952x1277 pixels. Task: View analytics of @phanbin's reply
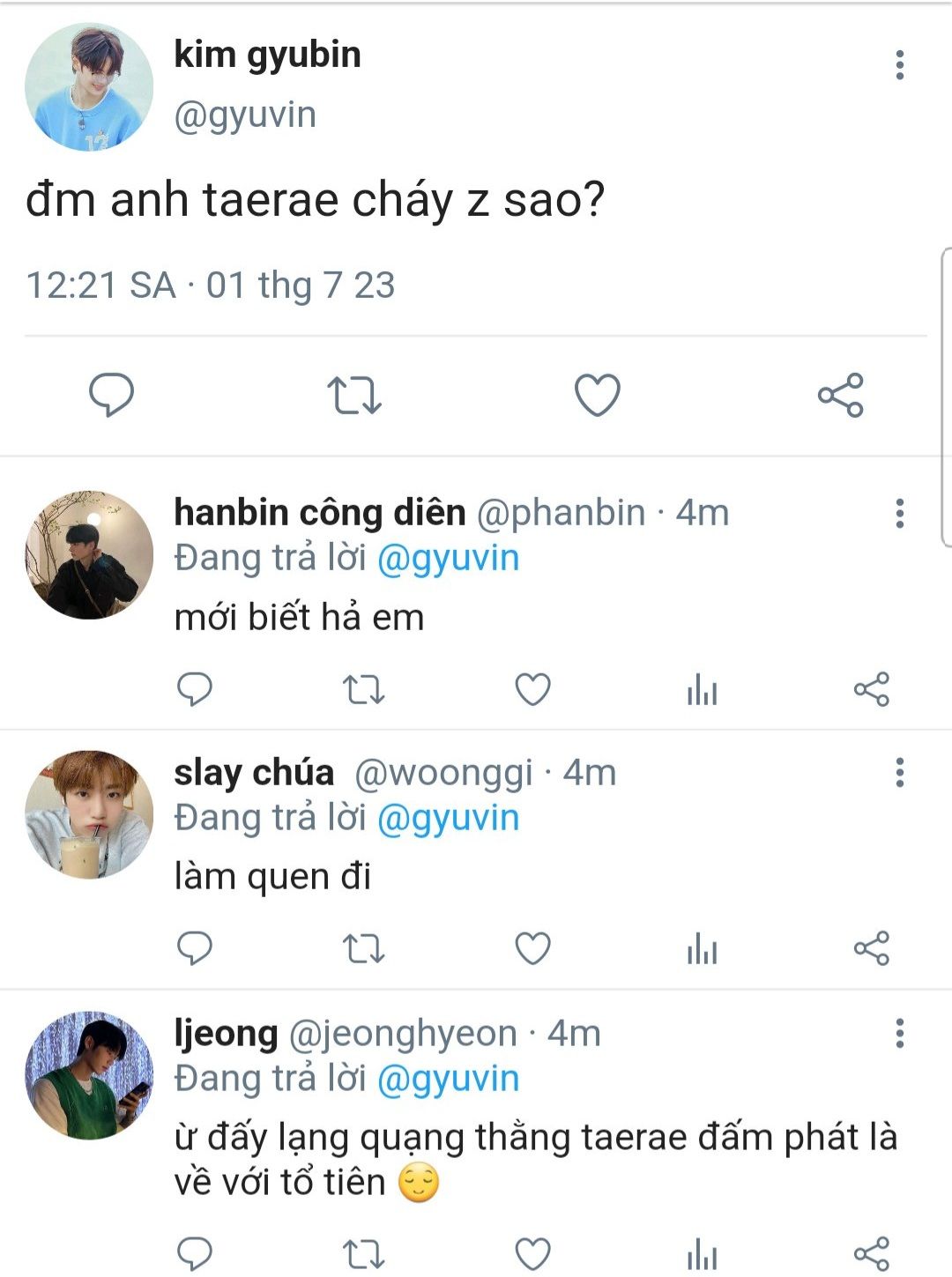point(702,689)
